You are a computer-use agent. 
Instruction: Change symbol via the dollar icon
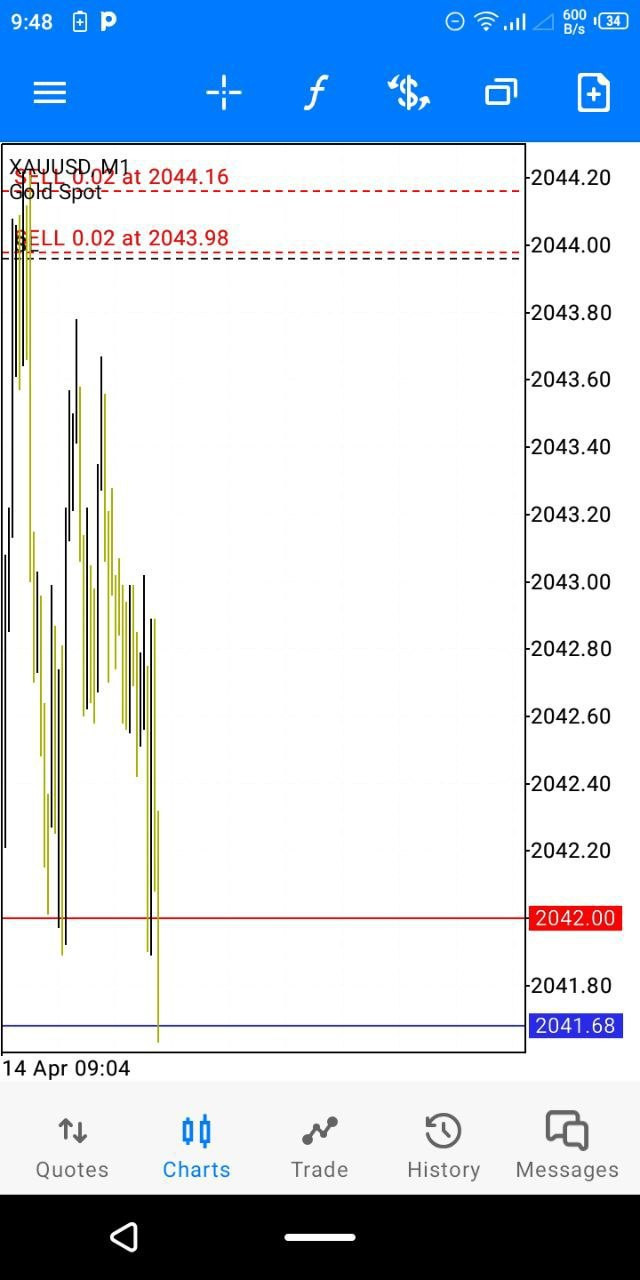[x=408, y=93]
